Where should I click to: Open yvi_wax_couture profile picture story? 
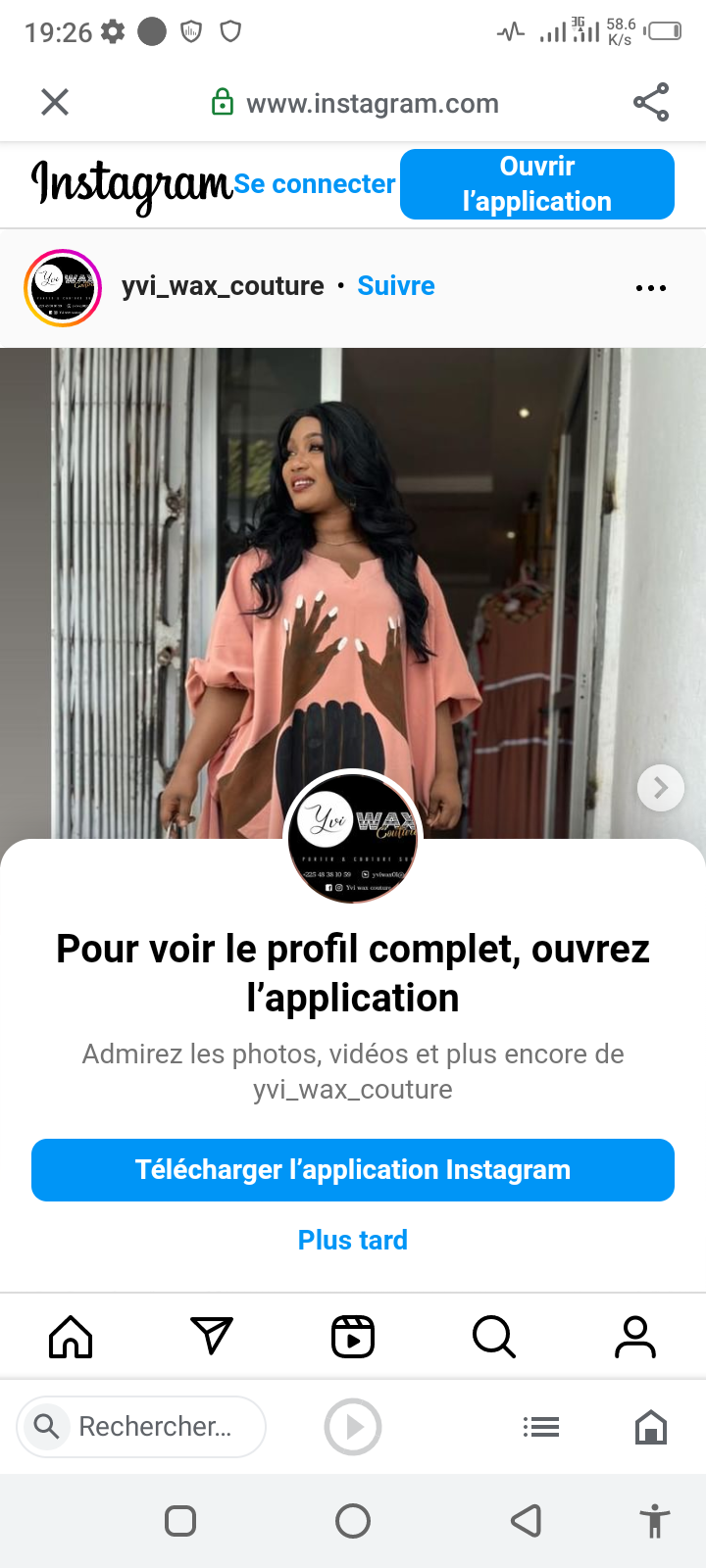coord(63,287)
